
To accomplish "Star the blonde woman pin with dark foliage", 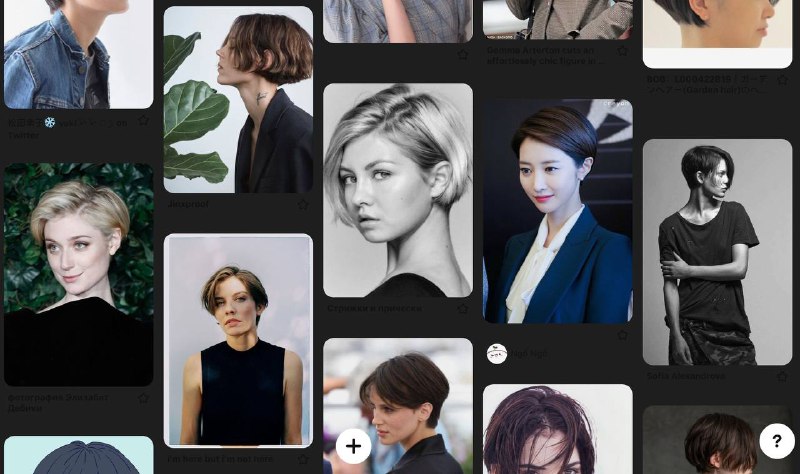I will pos(143,398).
